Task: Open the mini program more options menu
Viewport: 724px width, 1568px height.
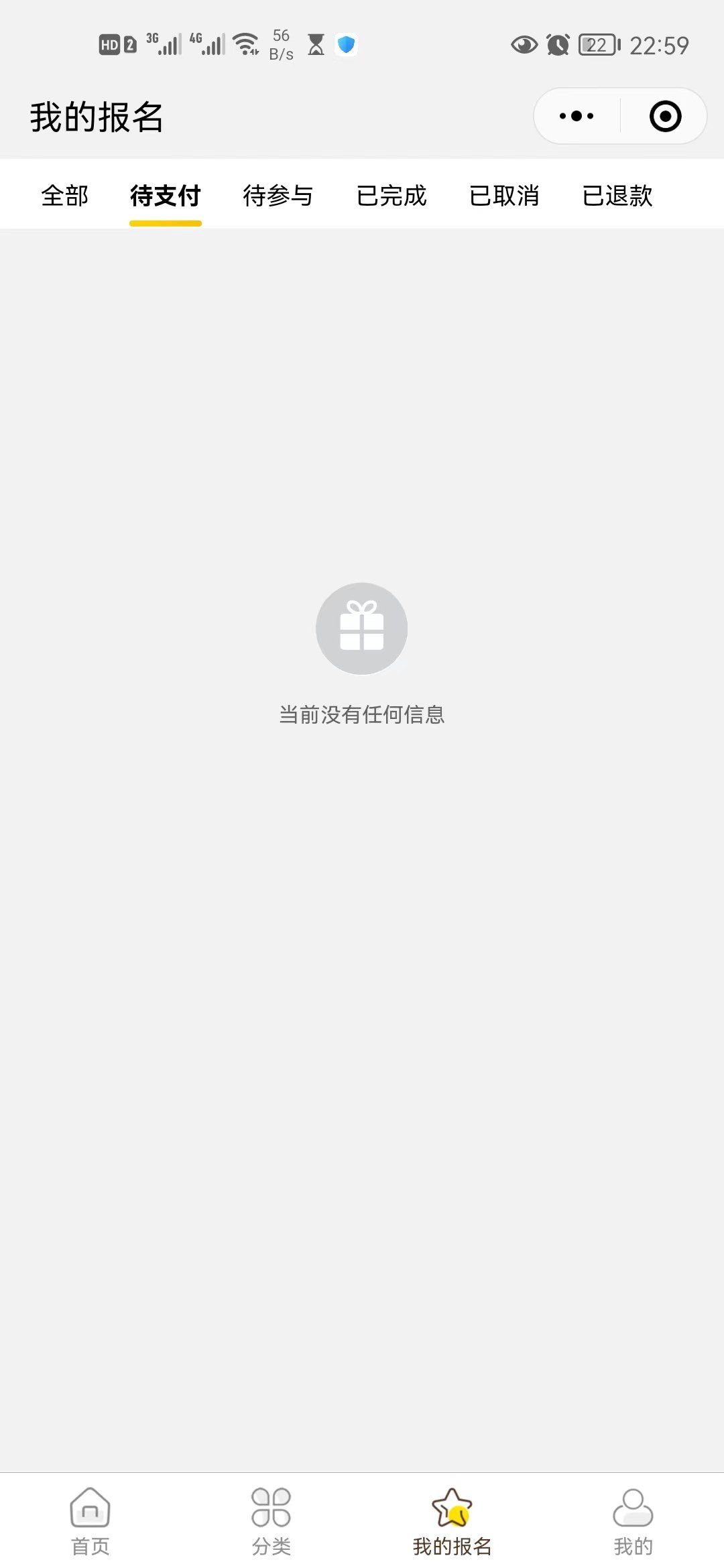Action: pyautogui.click(x=577, y=116)
